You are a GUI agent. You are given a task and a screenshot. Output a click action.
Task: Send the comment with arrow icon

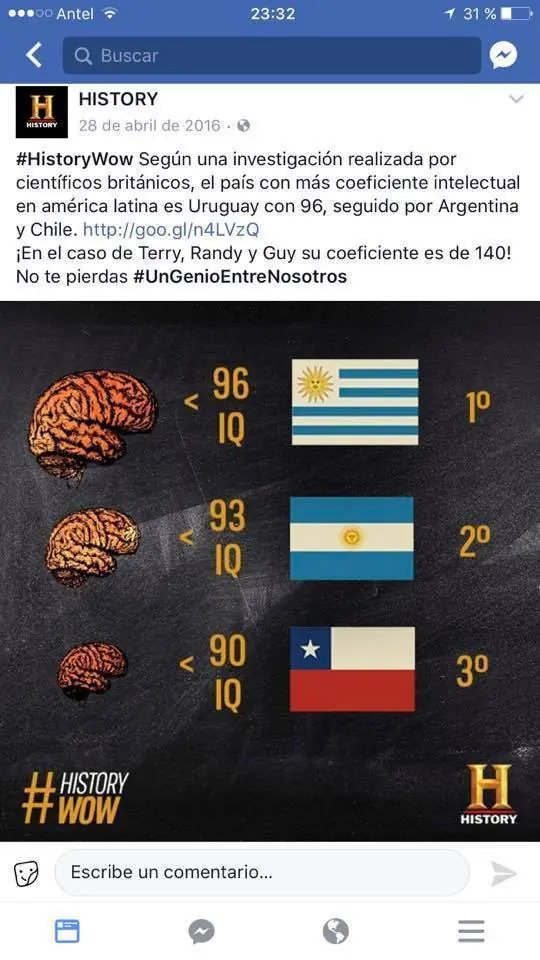504,873
